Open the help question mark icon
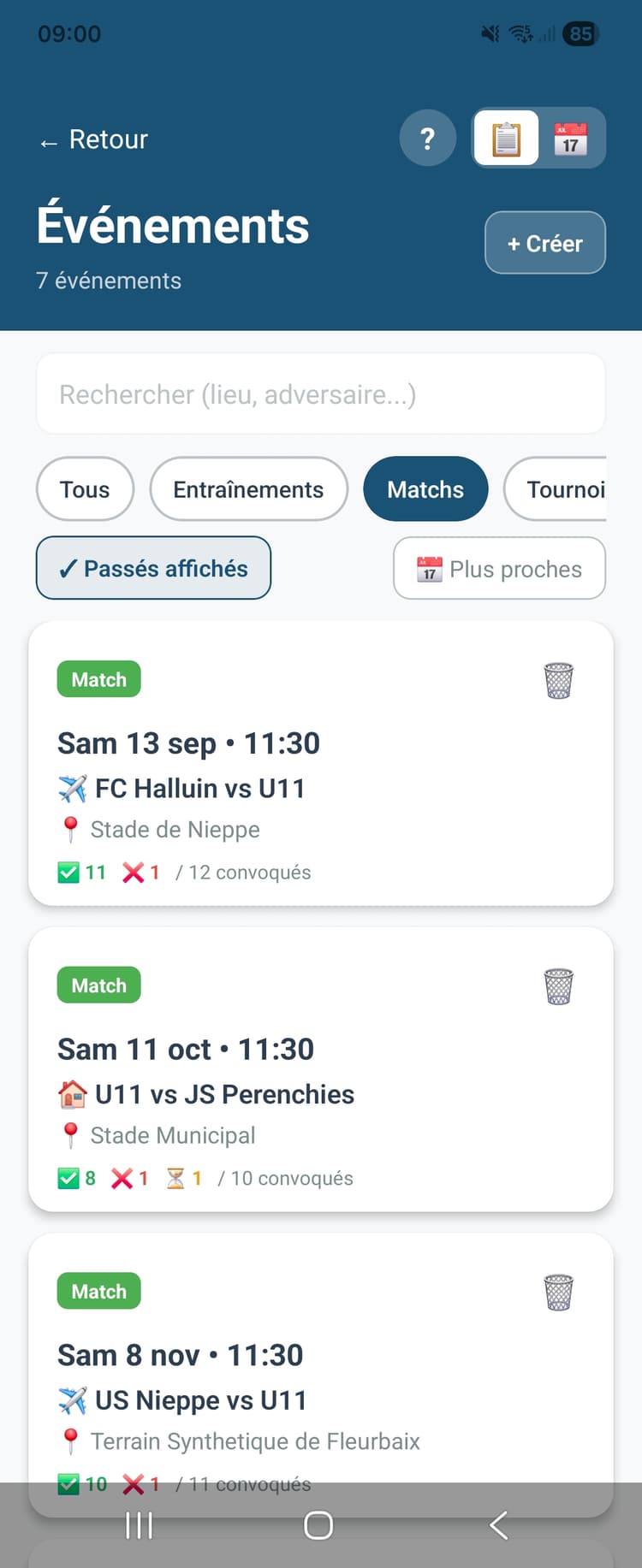Screen dimensions: 642x1568 pos(427,138)
